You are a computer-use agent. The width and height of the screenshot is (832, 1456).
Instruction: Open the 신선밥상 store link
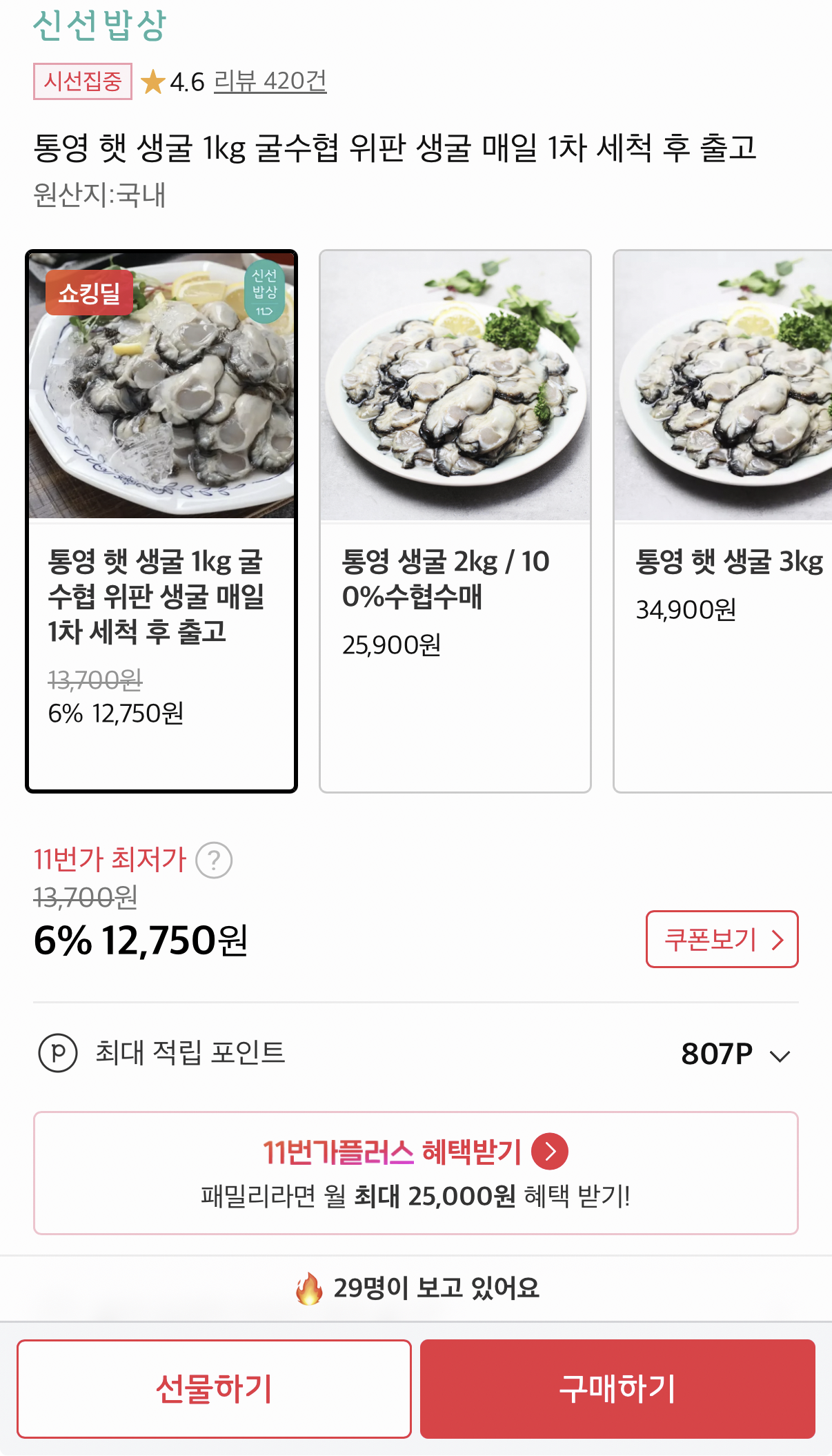(x=99, y=26)
